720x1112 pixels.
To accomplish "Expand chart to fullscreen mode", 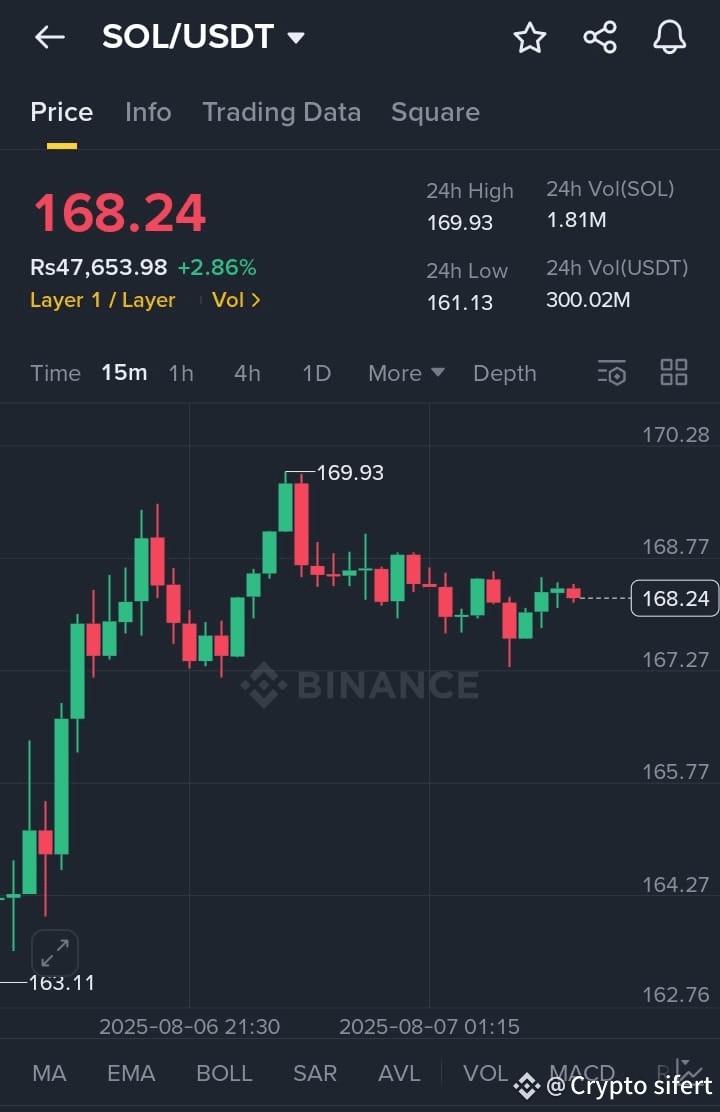I will pyautogui.click(x=55, y=952).
